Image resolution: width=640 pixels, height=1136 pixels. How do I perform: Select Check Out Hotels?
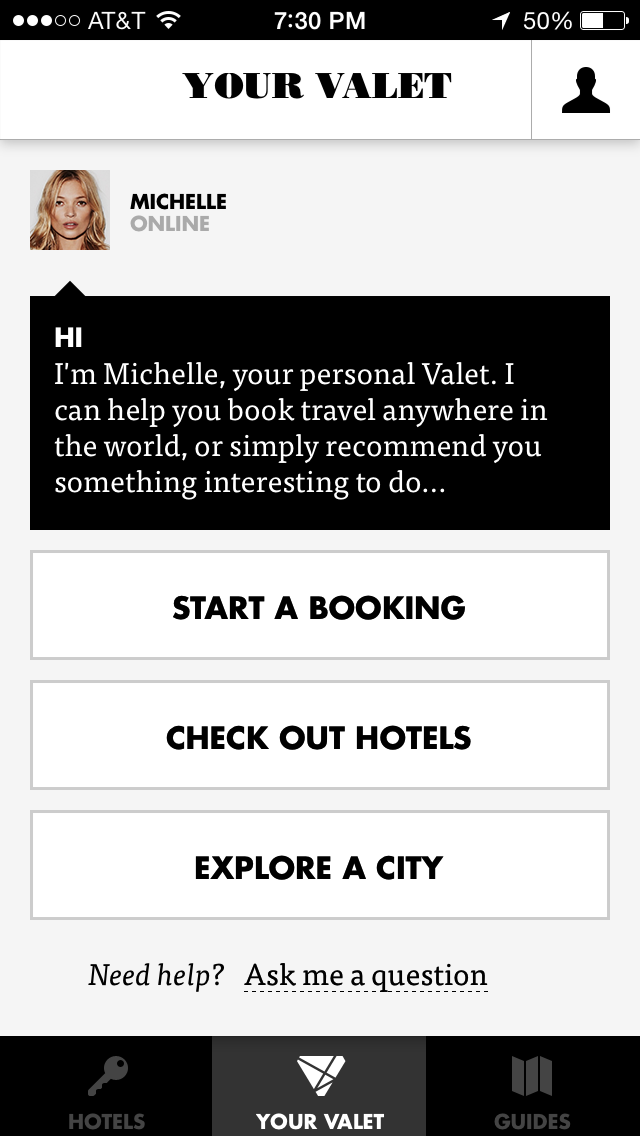320,736
